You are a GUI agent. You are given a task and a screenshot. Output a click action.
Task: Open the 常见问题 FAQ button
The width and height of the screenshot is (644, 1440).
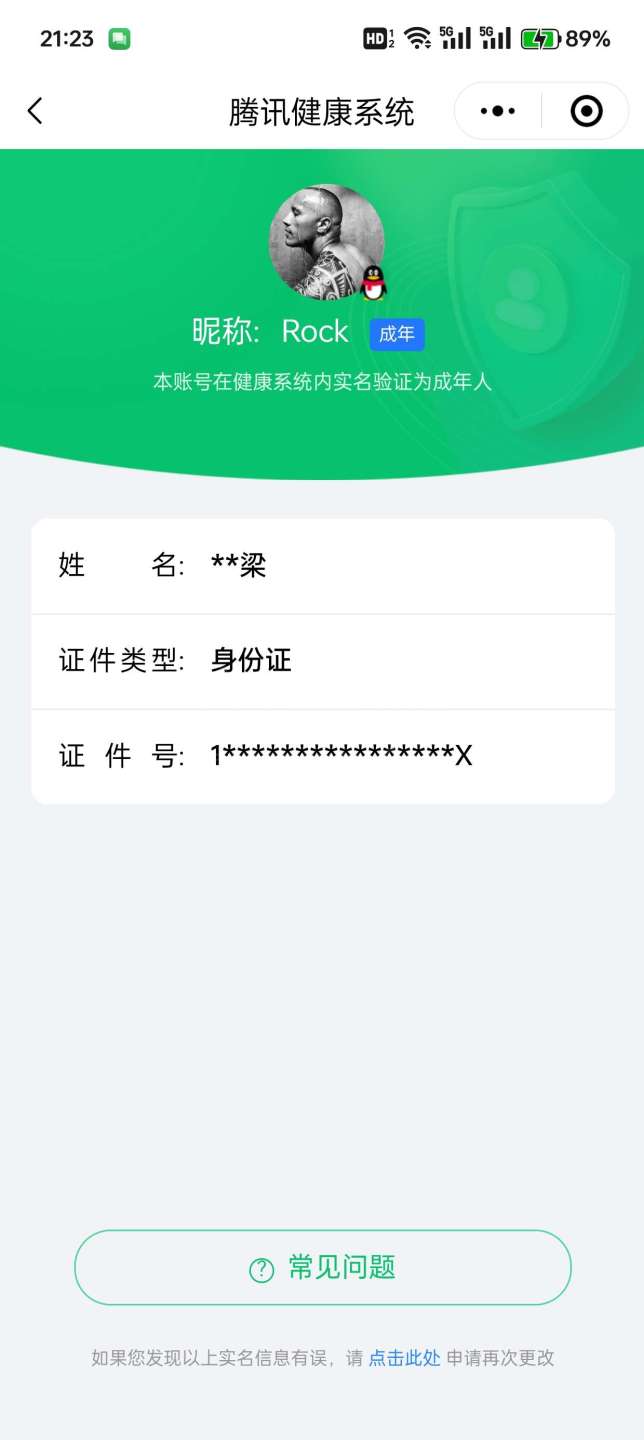click(322, 1267)
